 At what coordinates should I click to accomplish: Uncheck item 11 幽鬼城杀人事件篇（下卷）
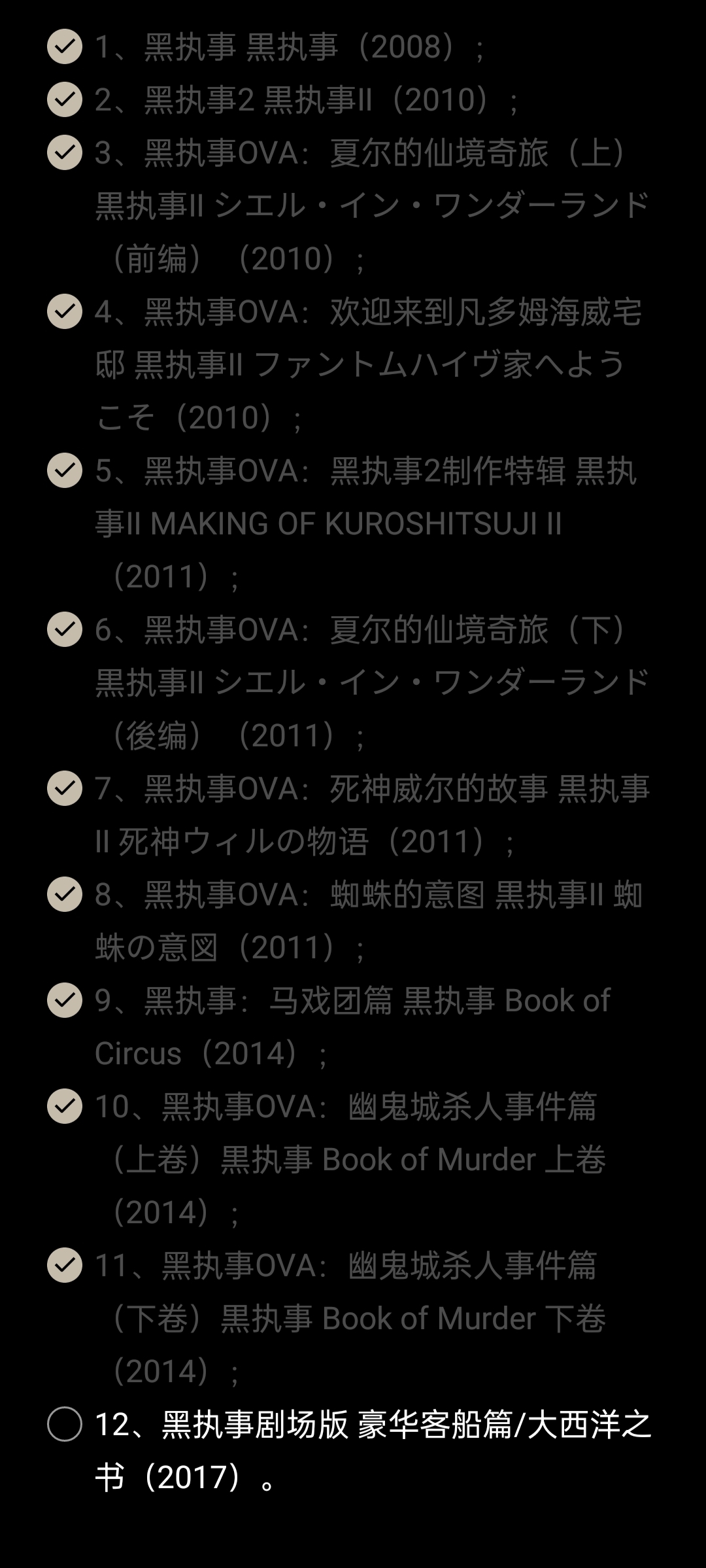tap(65, 1265)
